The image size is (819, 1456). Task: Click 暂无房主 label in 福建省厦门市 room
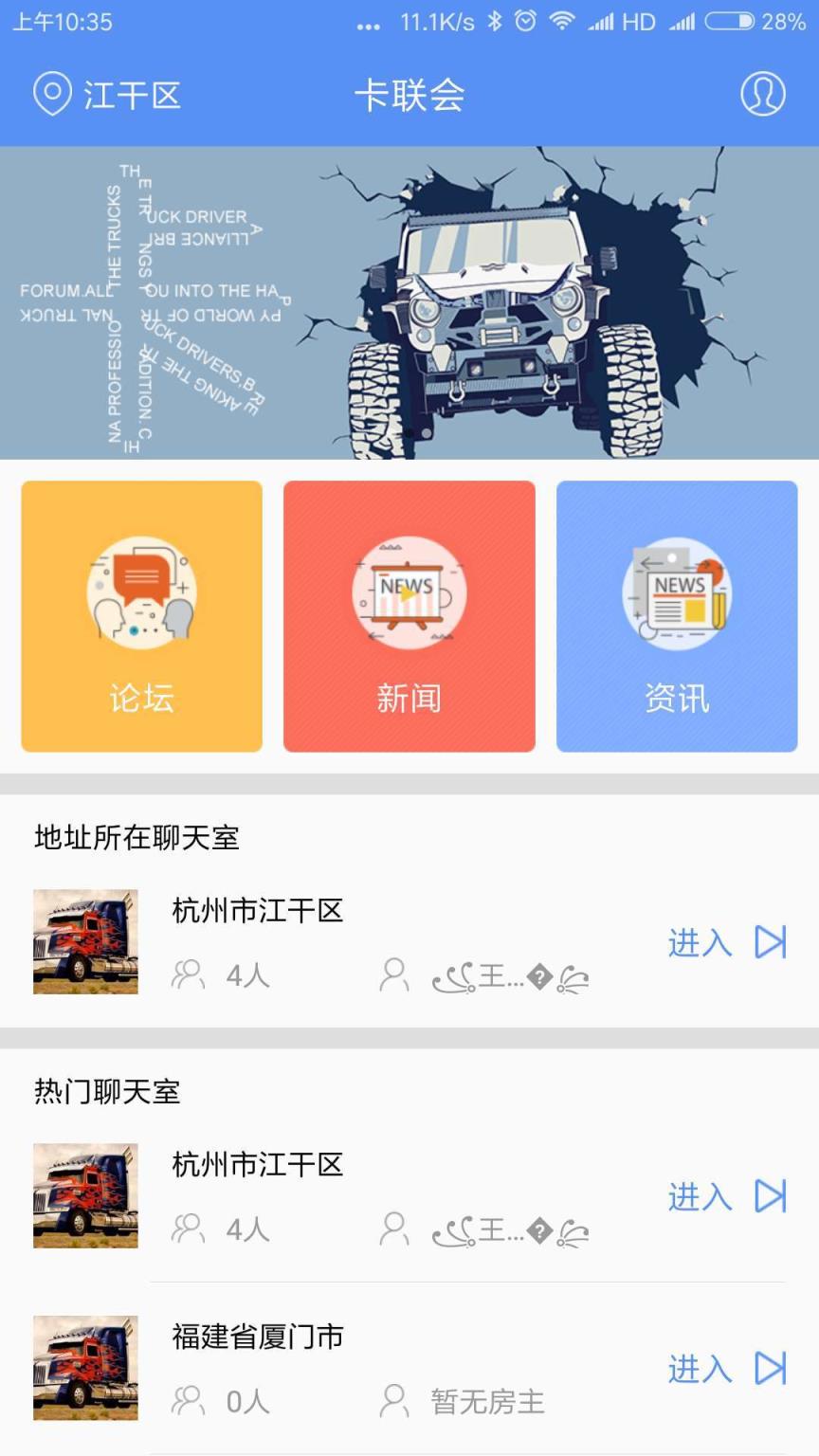pos(486,1404)
